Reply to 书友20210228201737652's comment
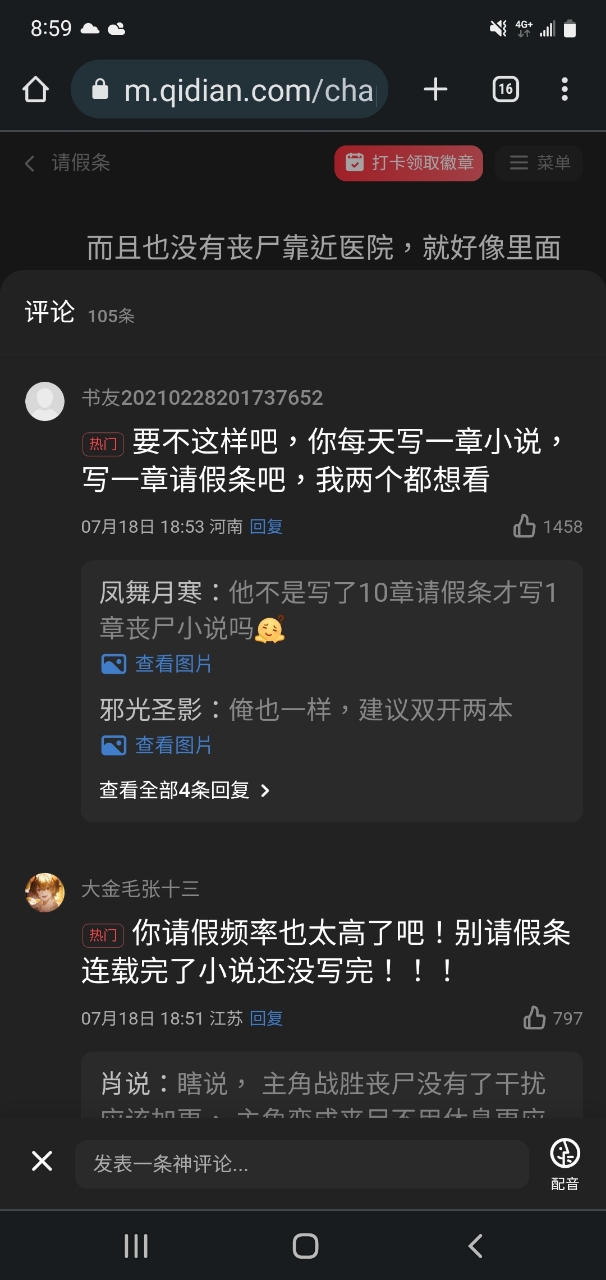Image resolution: width=606 pixels, height=1280 pixels. point(266,526)
